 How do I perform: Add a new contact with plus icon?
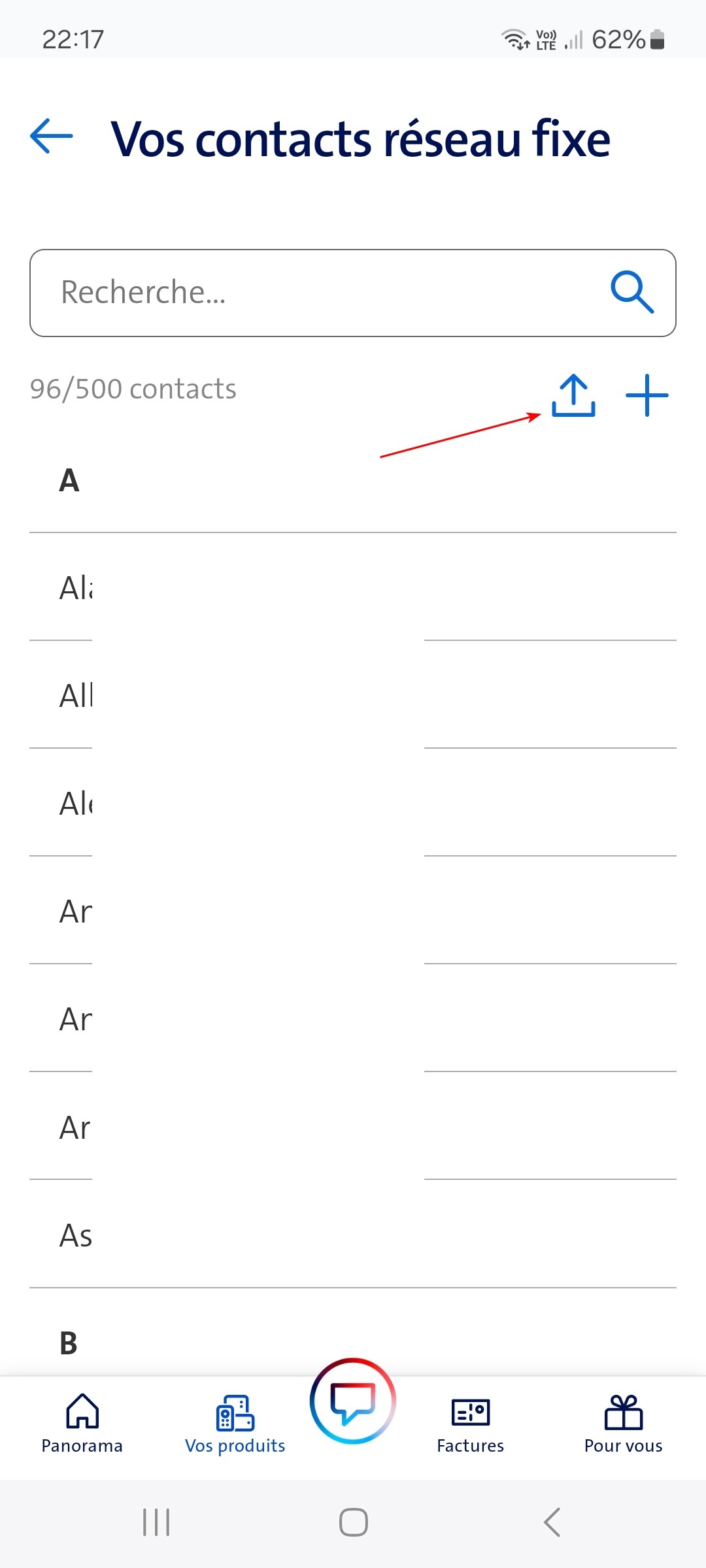coord(647,395)
